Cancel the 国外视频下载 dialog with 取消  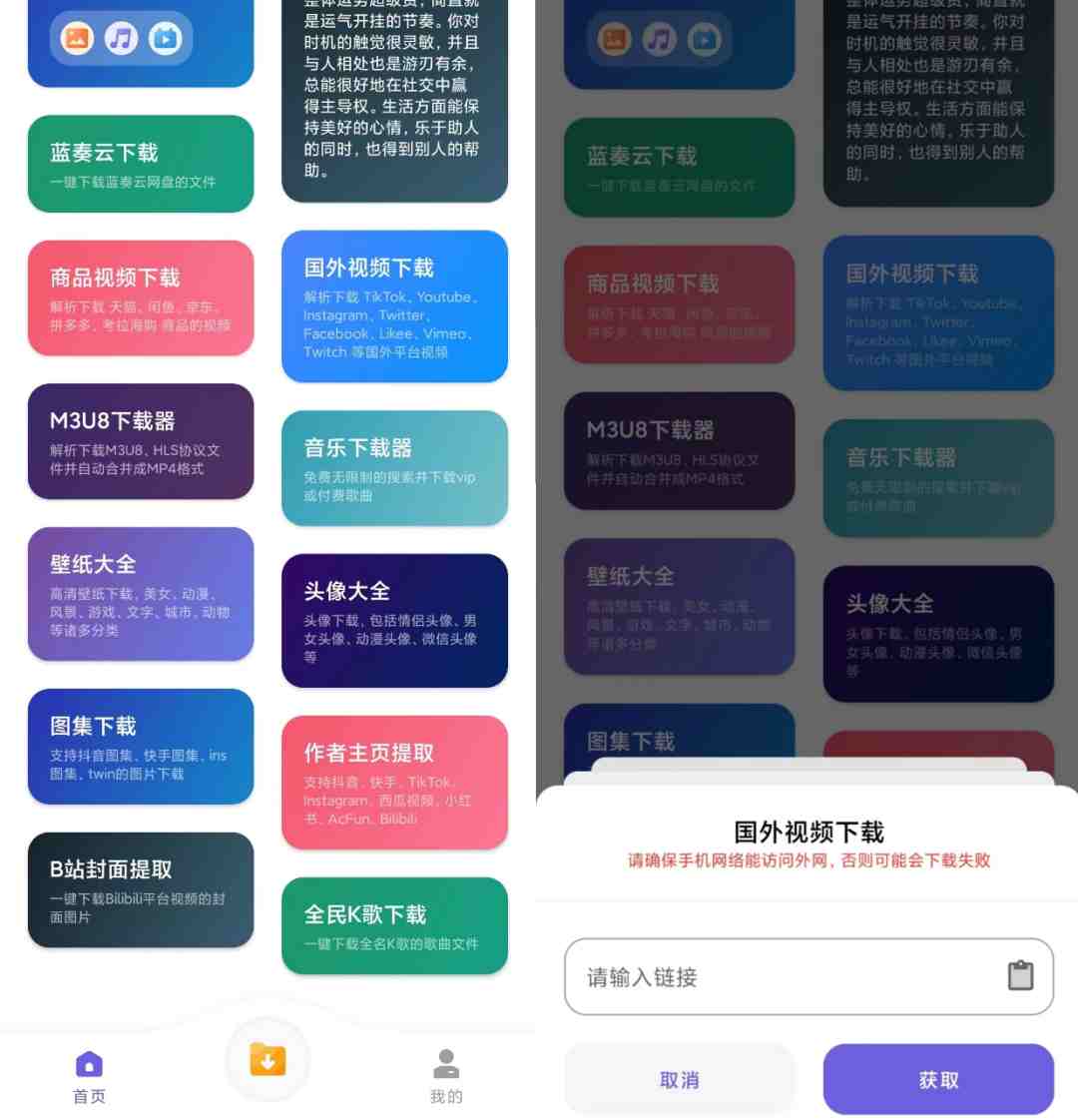point(680,1079)
